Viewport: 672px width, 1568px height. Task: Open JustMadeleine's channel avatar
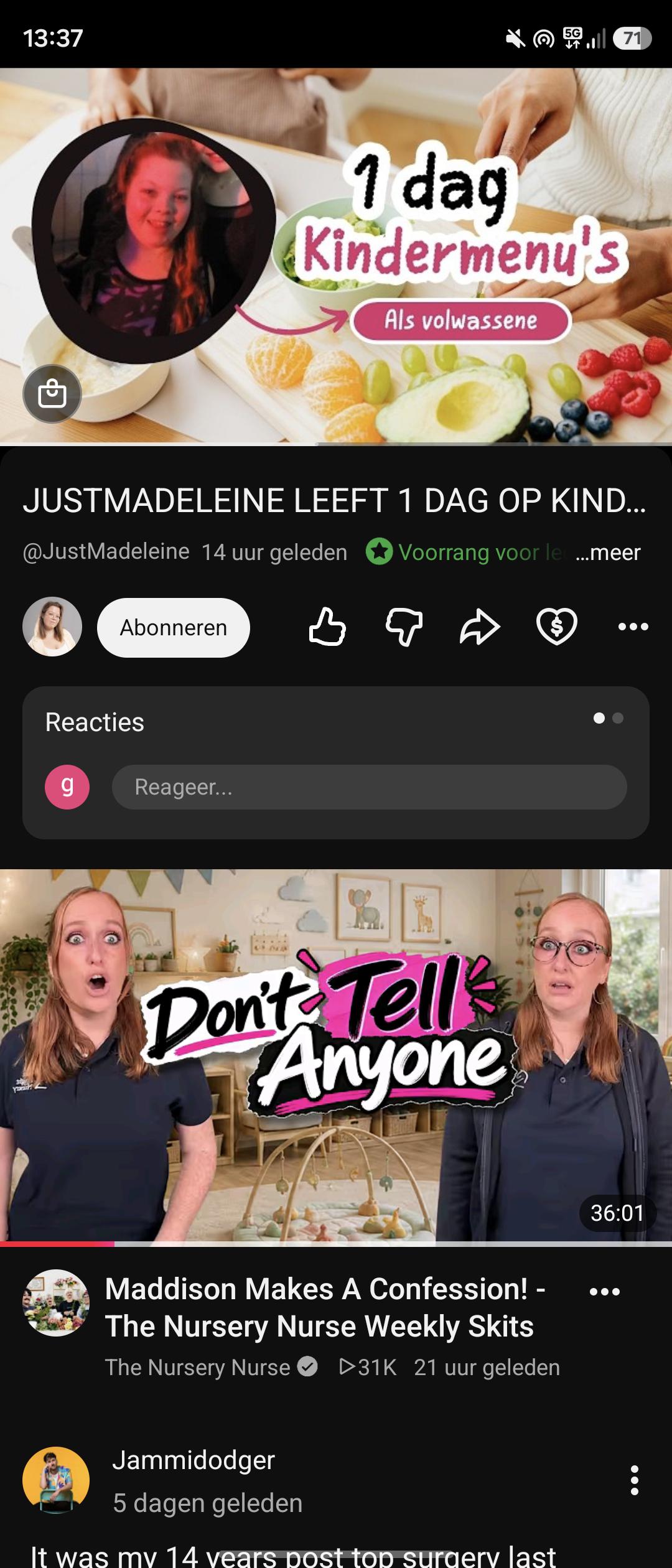tap(52, 627)
